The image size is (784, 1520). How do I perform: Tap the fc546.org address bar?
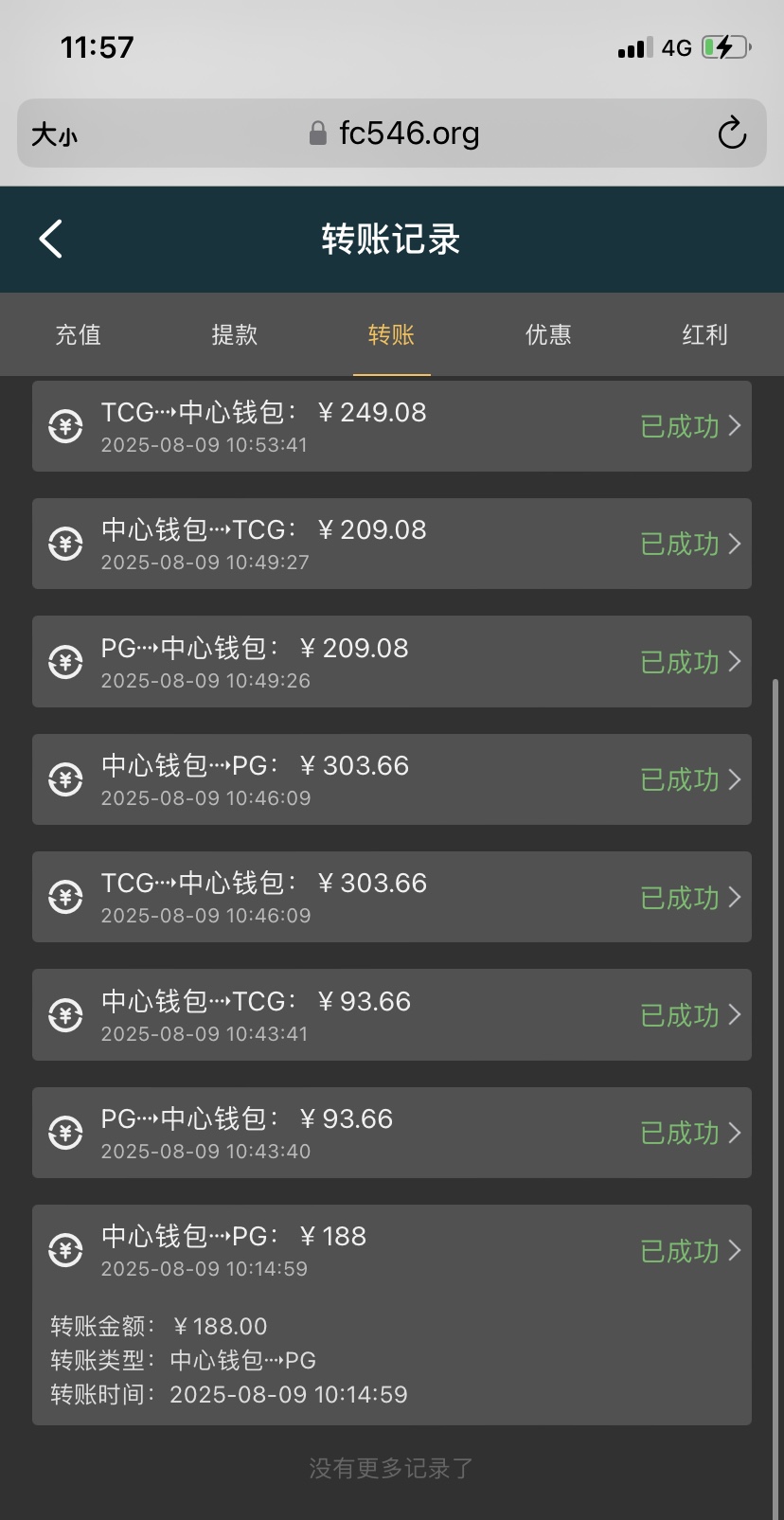(x=392, y=134)
